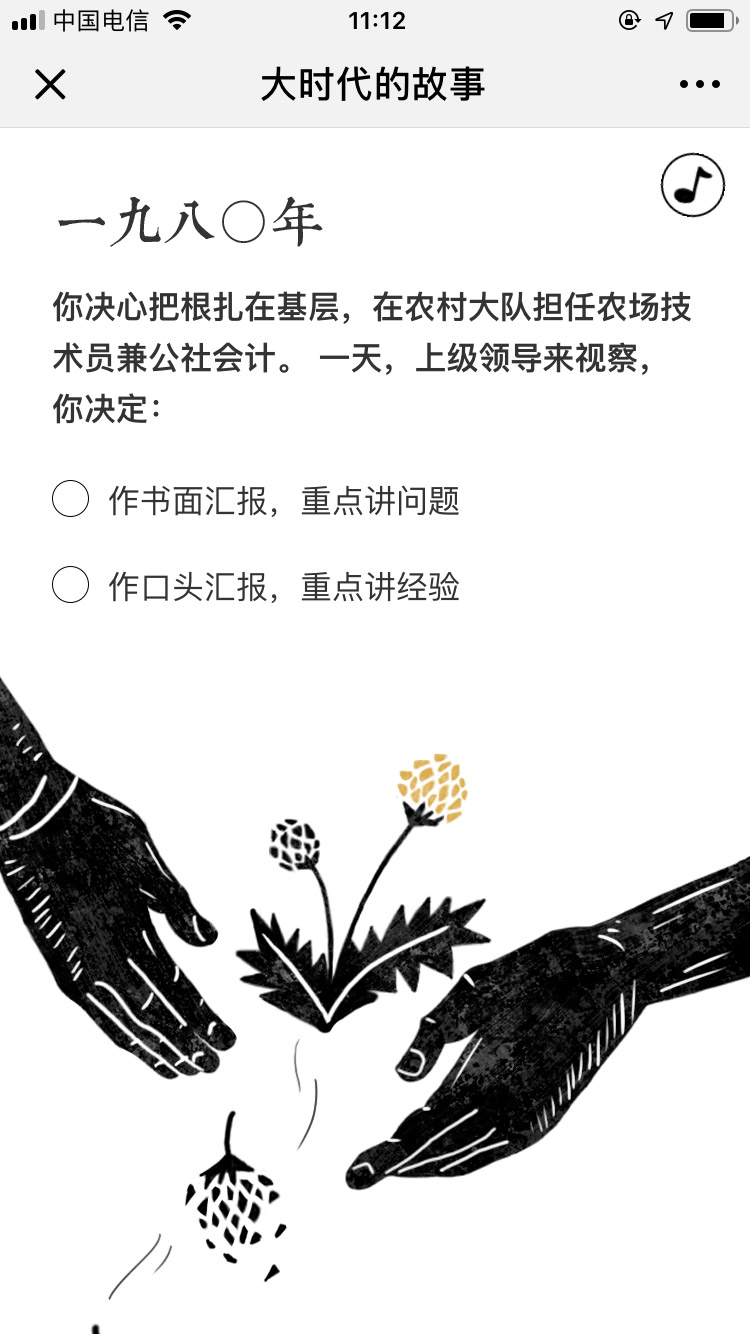Select 作书面汇报，重点讲问题 option
This screenshot has height=1334, width=750.
click(71, 499)
